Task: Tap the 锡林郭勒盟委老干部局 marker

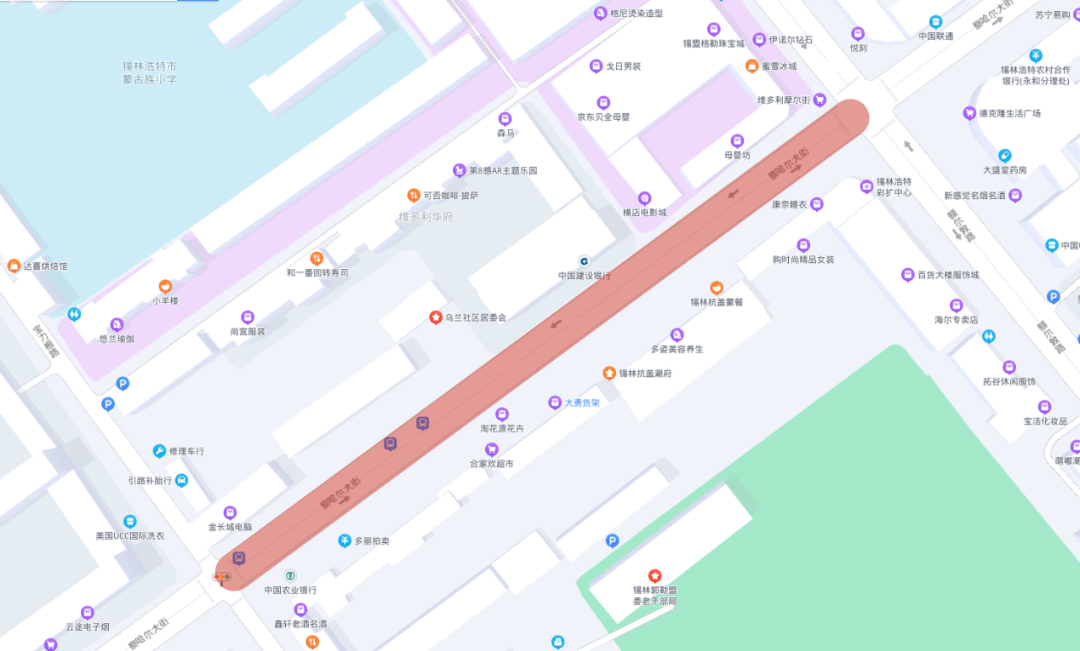Action: tap(655, 576)
